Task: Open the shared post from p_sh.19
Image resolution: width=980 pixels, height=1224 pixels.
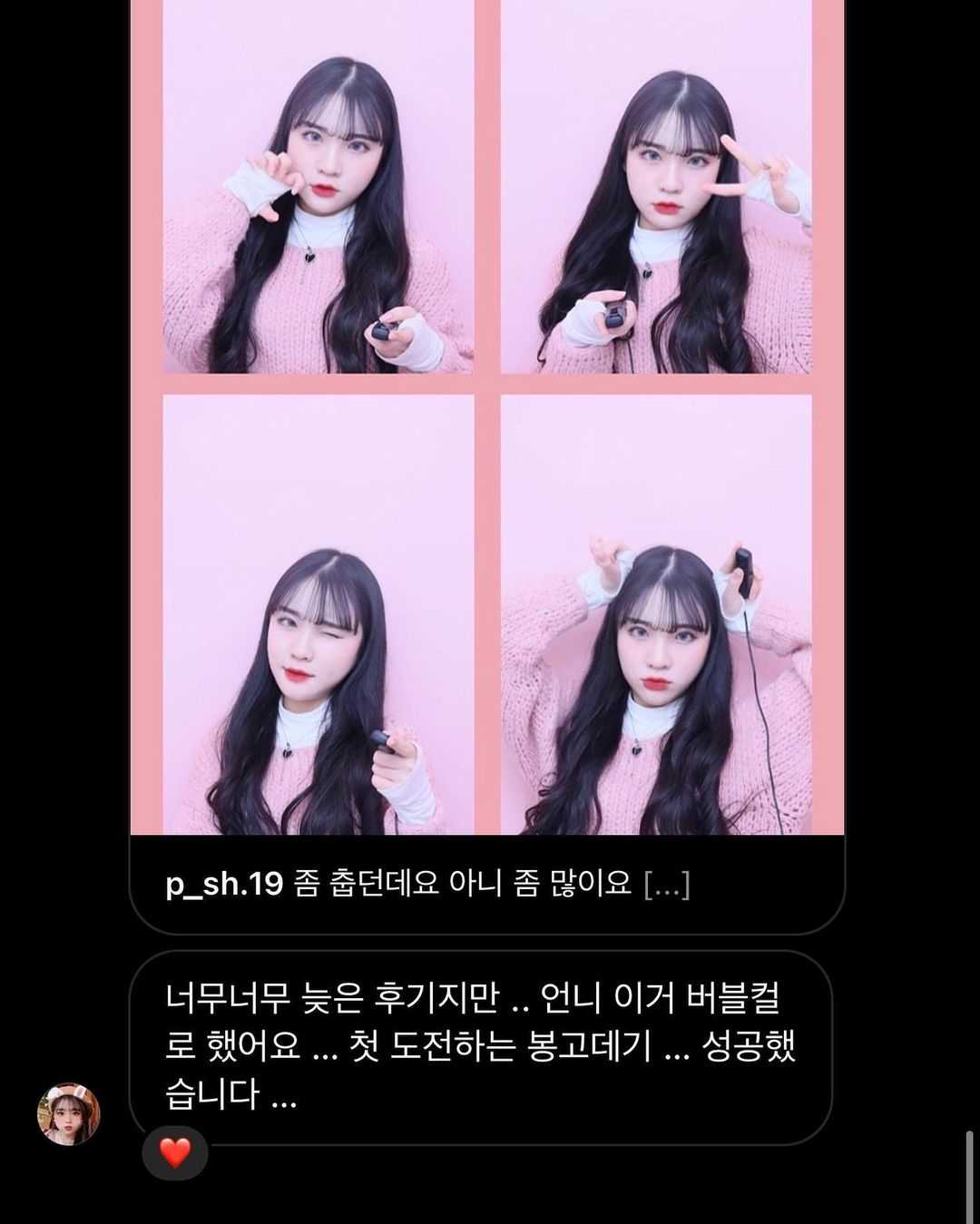Action: [x=487, y=417]
